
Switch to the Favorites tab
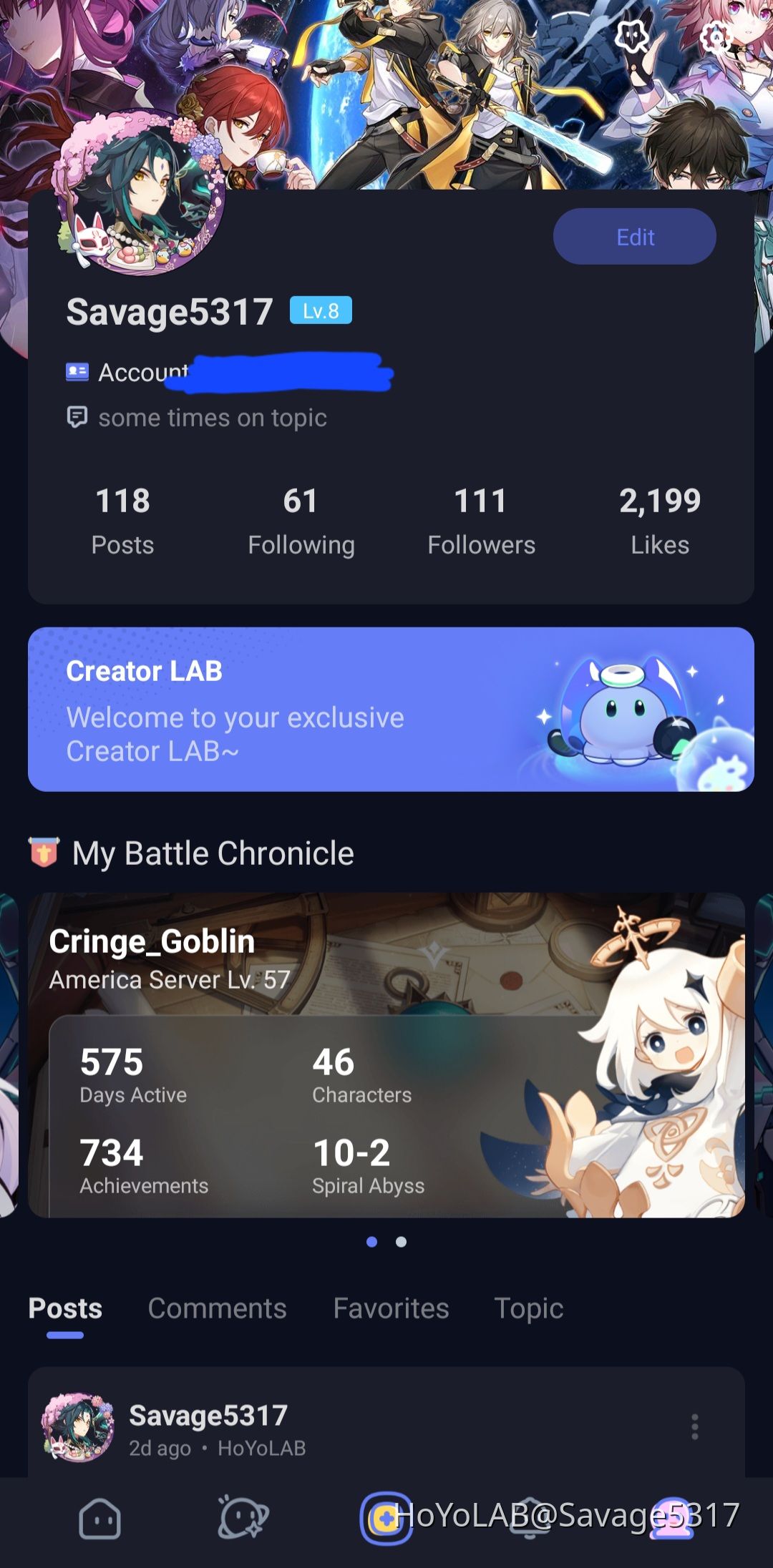click(x=391, y=1308)
